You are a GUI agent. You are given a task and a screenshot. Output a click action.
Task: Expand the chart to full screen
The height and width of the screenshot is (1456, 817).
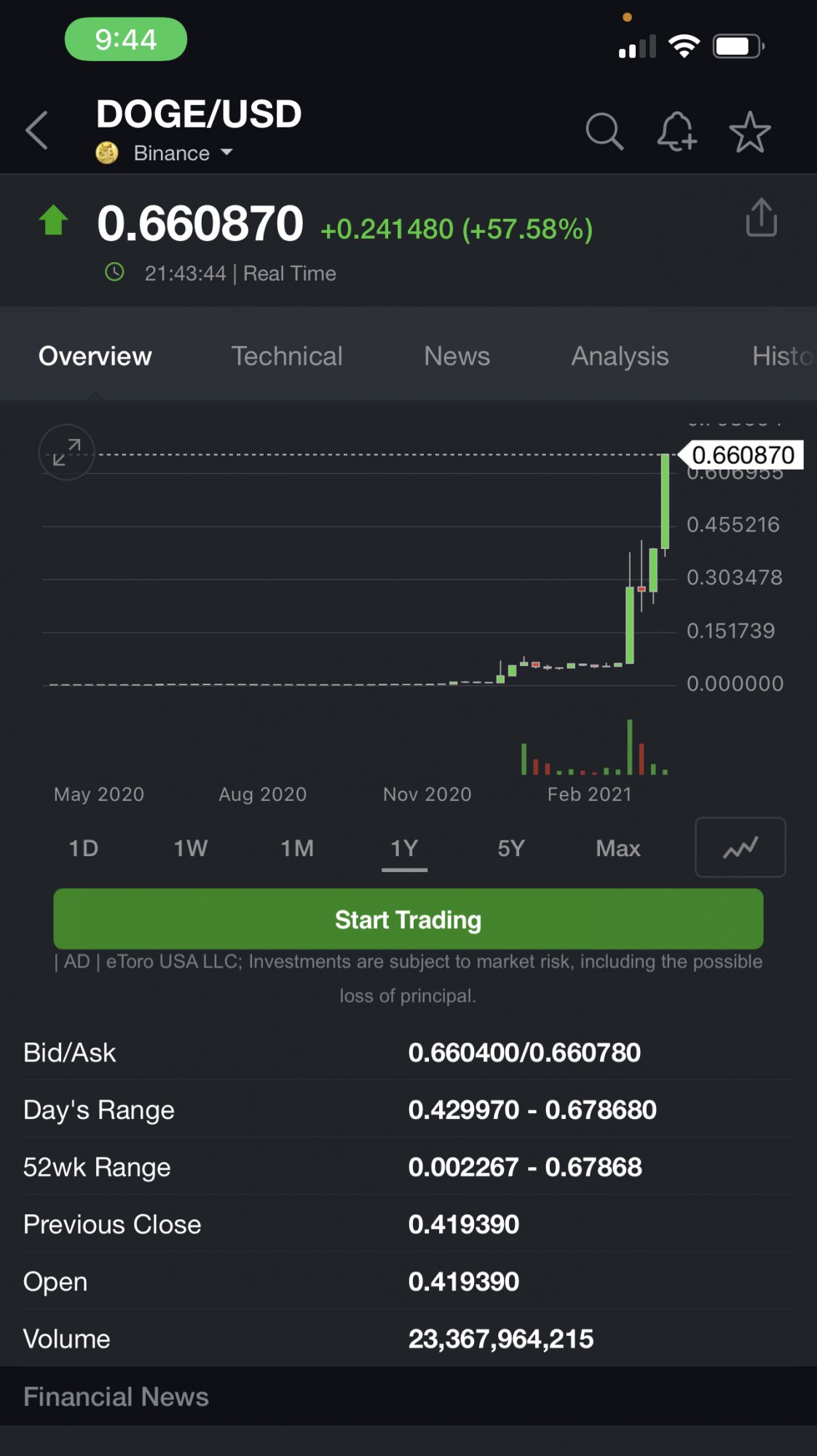(66, 452)
